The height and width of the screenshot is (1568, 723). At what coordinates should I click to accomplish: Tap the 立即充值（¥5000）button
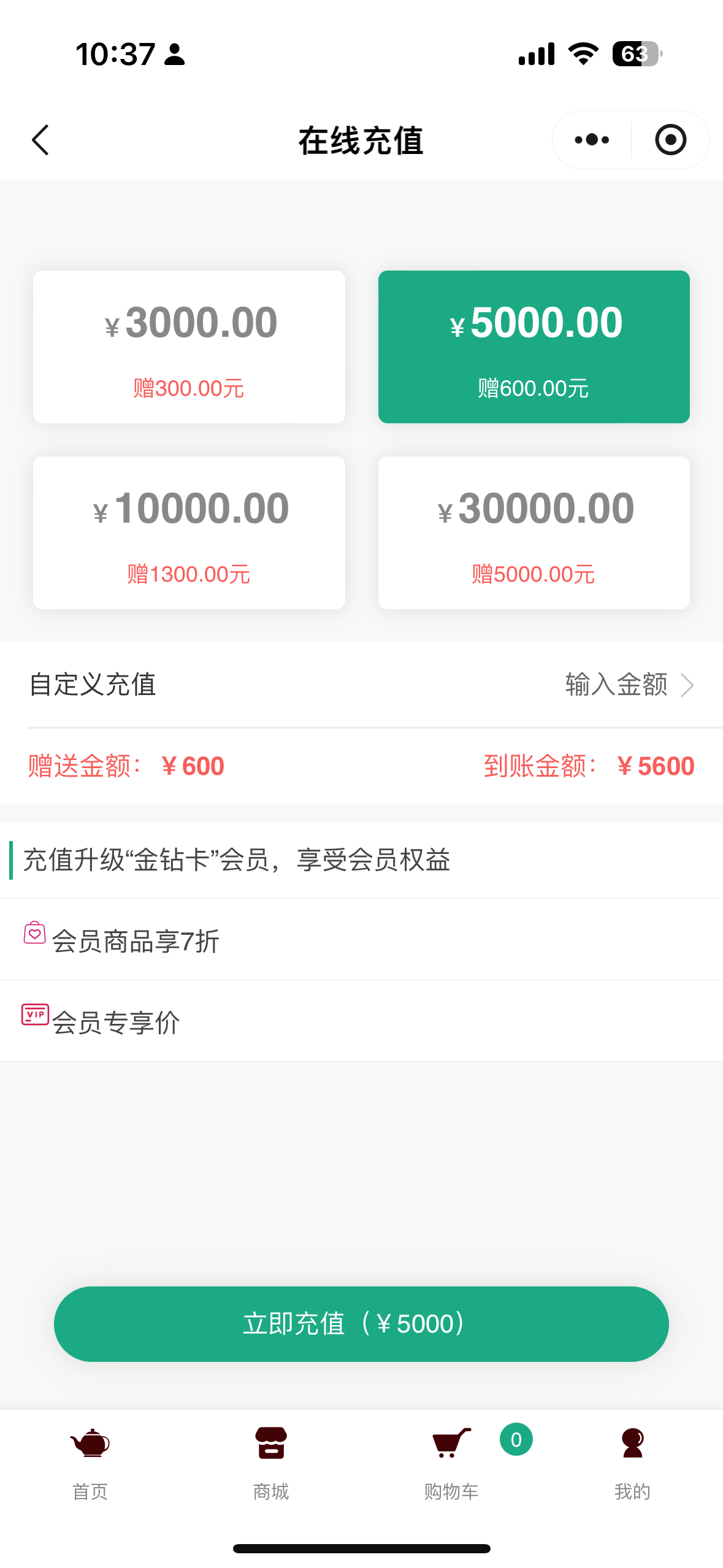point(361,1324)
